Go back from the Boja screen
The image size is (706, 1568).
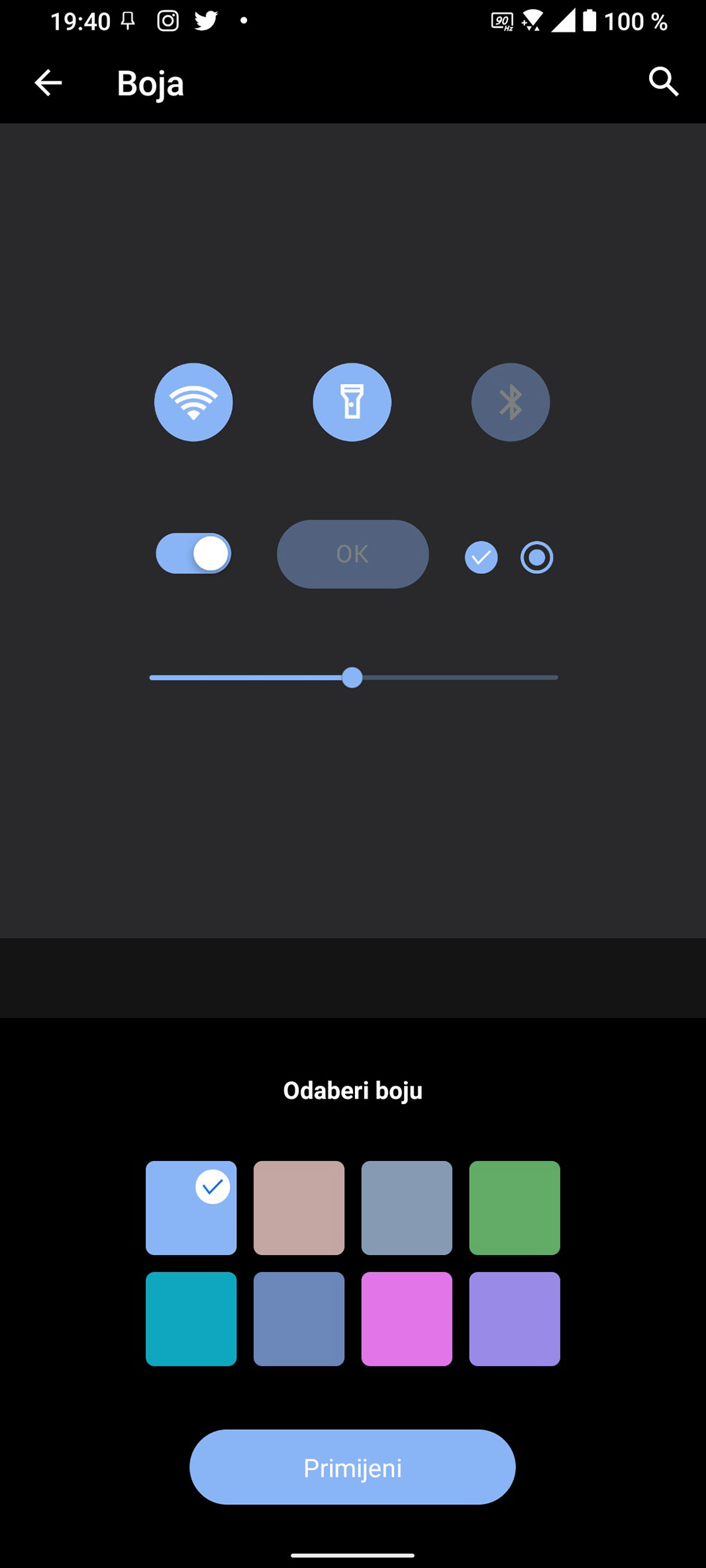tap(48, 83)
